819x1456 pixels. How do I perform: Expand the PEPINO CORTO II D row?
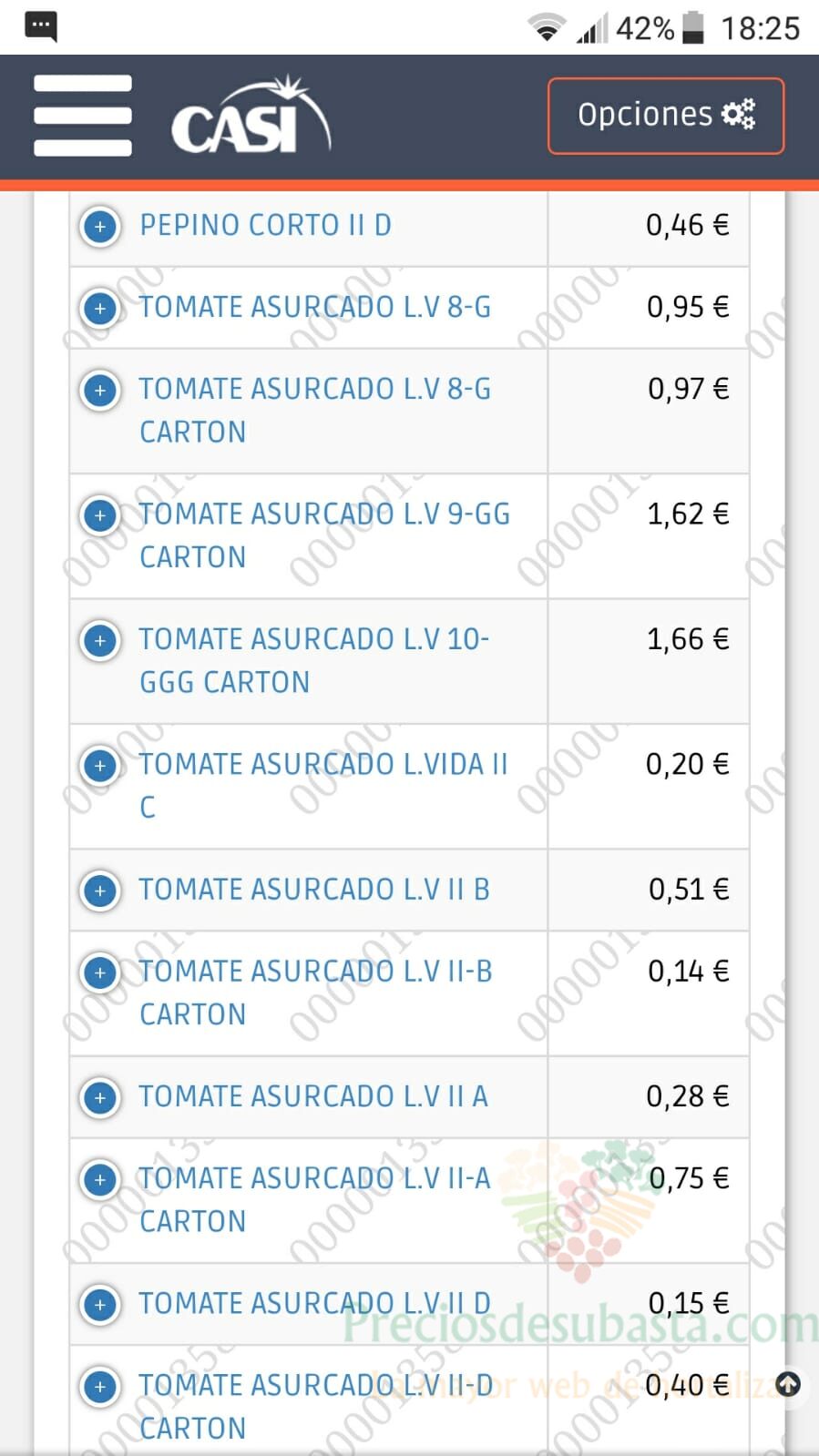click(100, 226)
